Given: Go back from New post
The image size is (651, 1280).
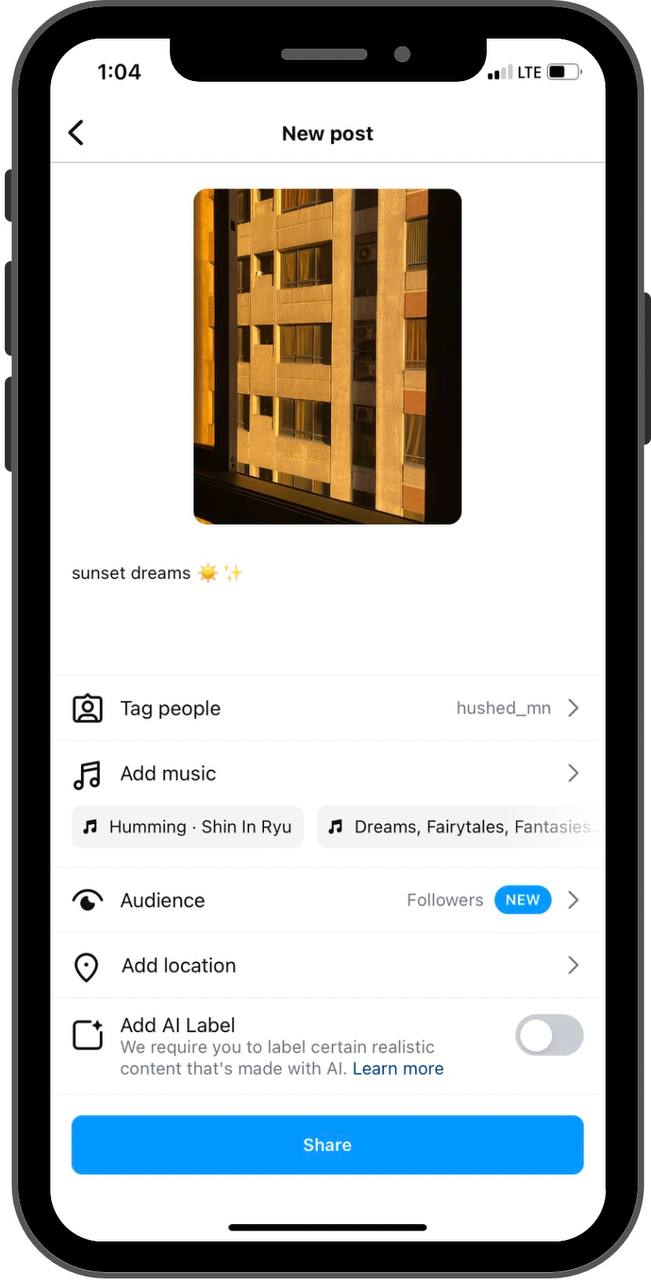Looking at the screenshot, I should point(76,133).
